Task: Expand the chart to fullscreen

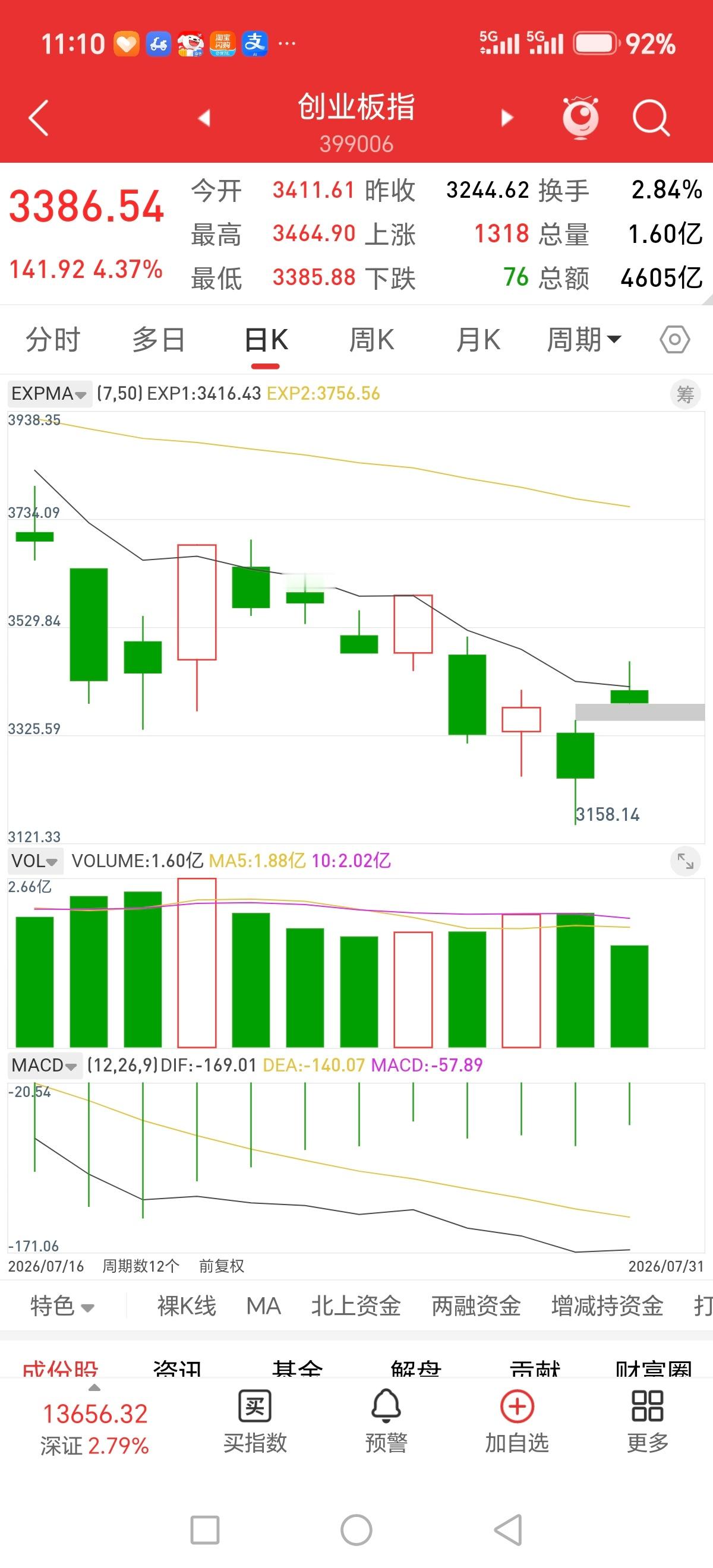Action: [x=685, y=861]
